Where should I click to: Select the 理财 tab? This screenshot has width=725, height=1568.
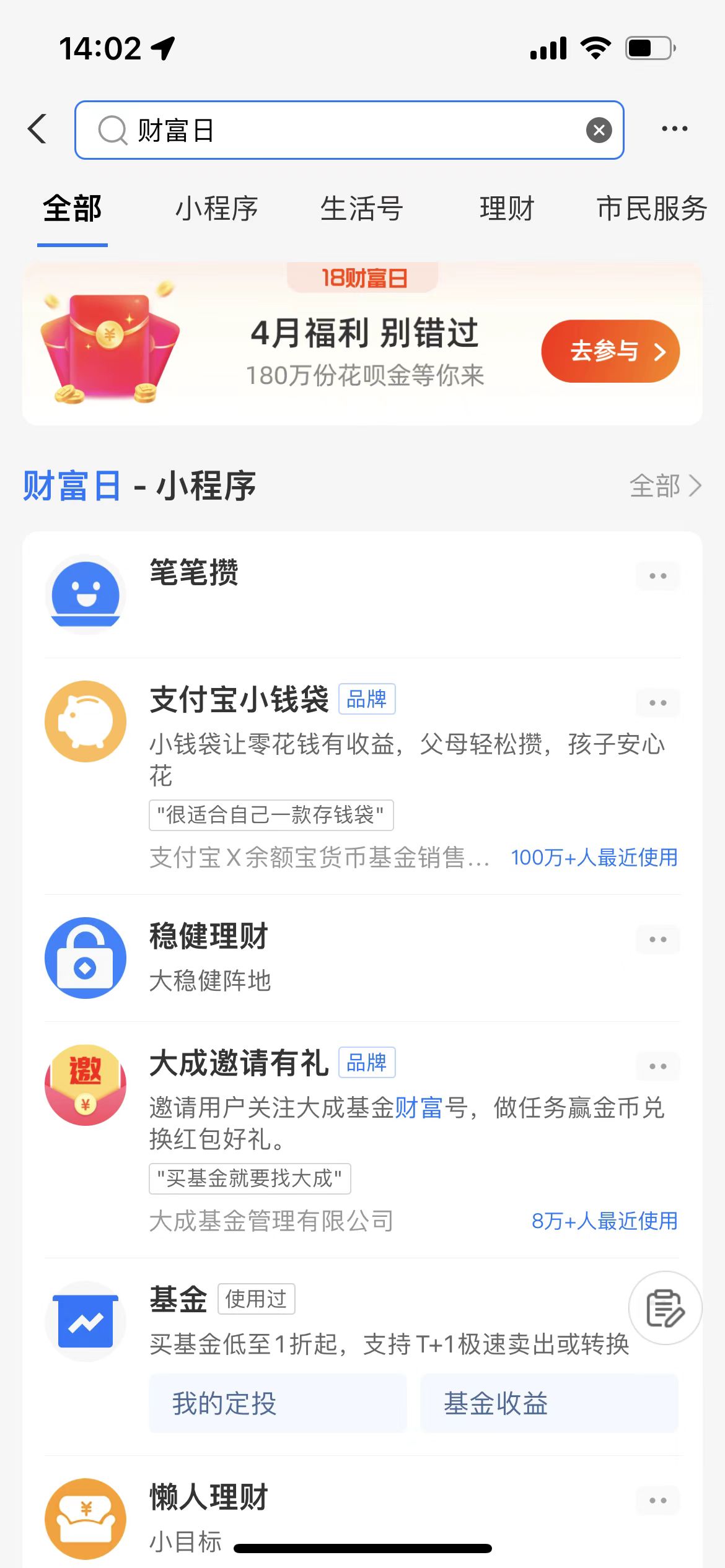pos(506,209)
